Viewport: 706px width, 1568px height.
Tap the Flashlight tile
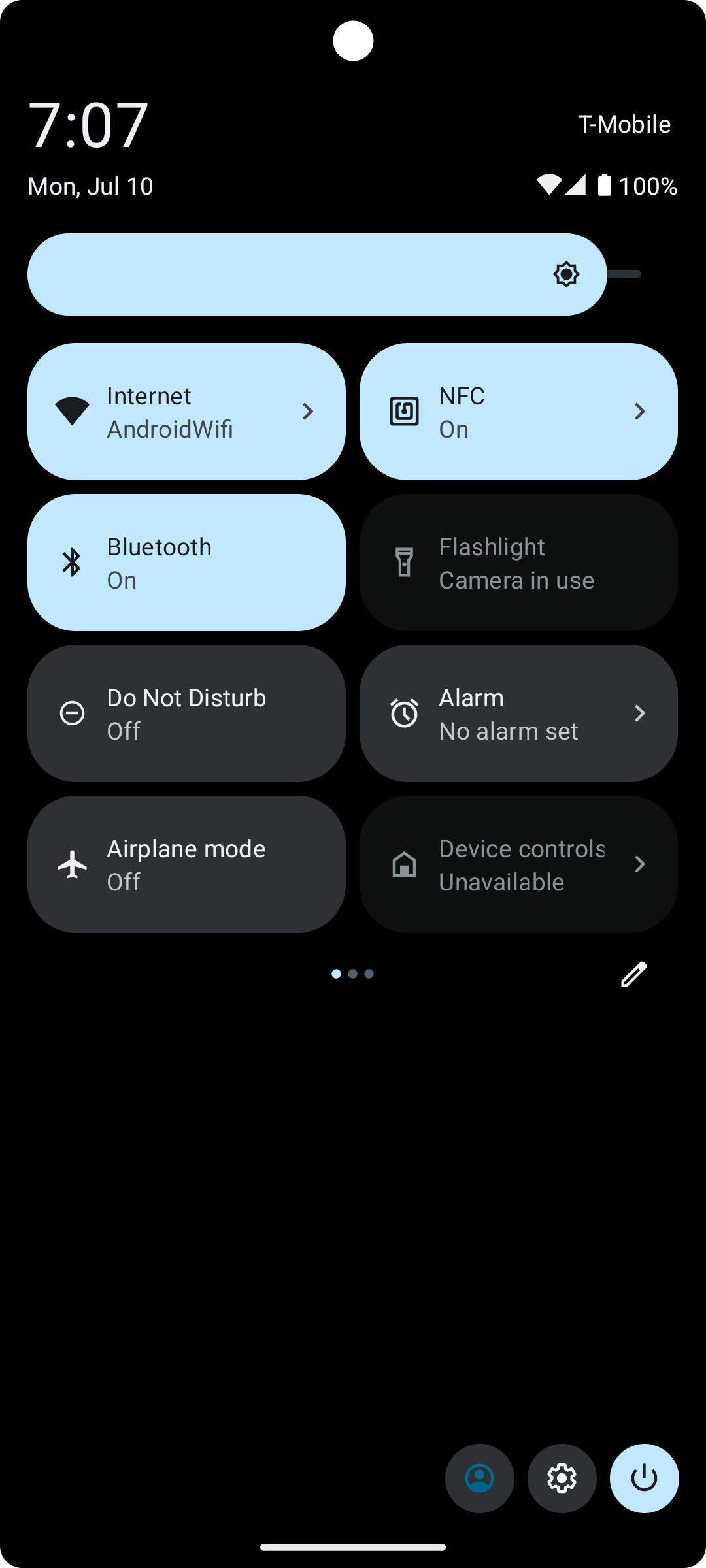(518, 563)
